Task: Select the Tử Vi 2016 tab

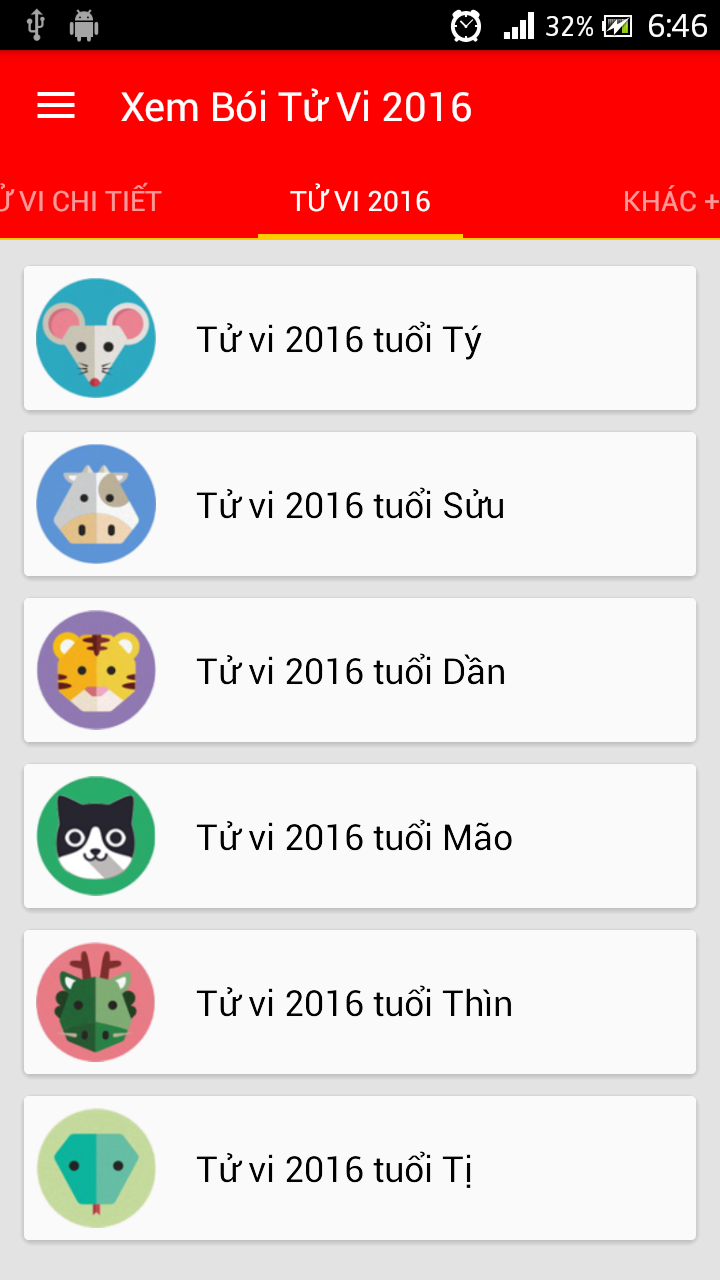Action: 360,201
